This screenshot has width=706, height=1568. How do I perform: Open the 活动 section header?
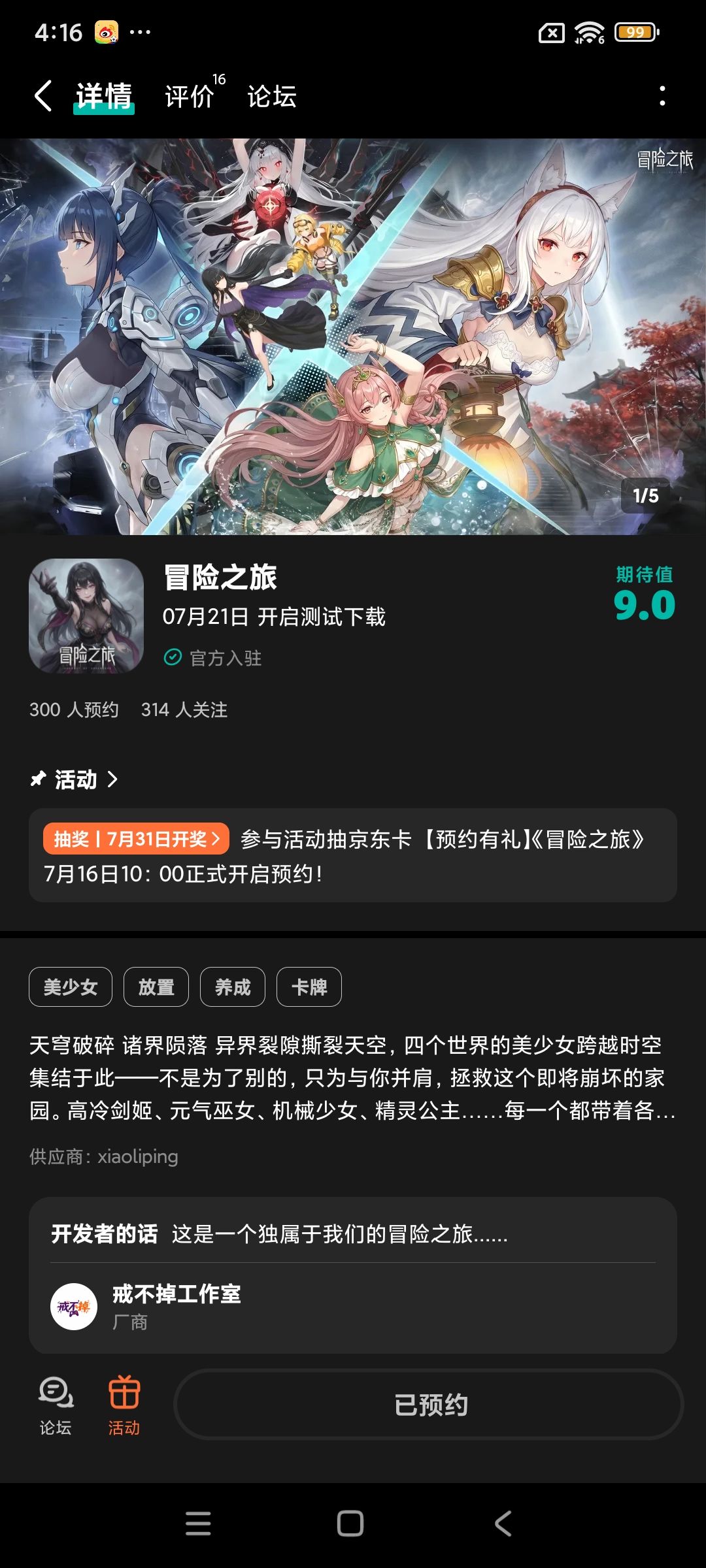pyautogui.click(x=75, y=779)
